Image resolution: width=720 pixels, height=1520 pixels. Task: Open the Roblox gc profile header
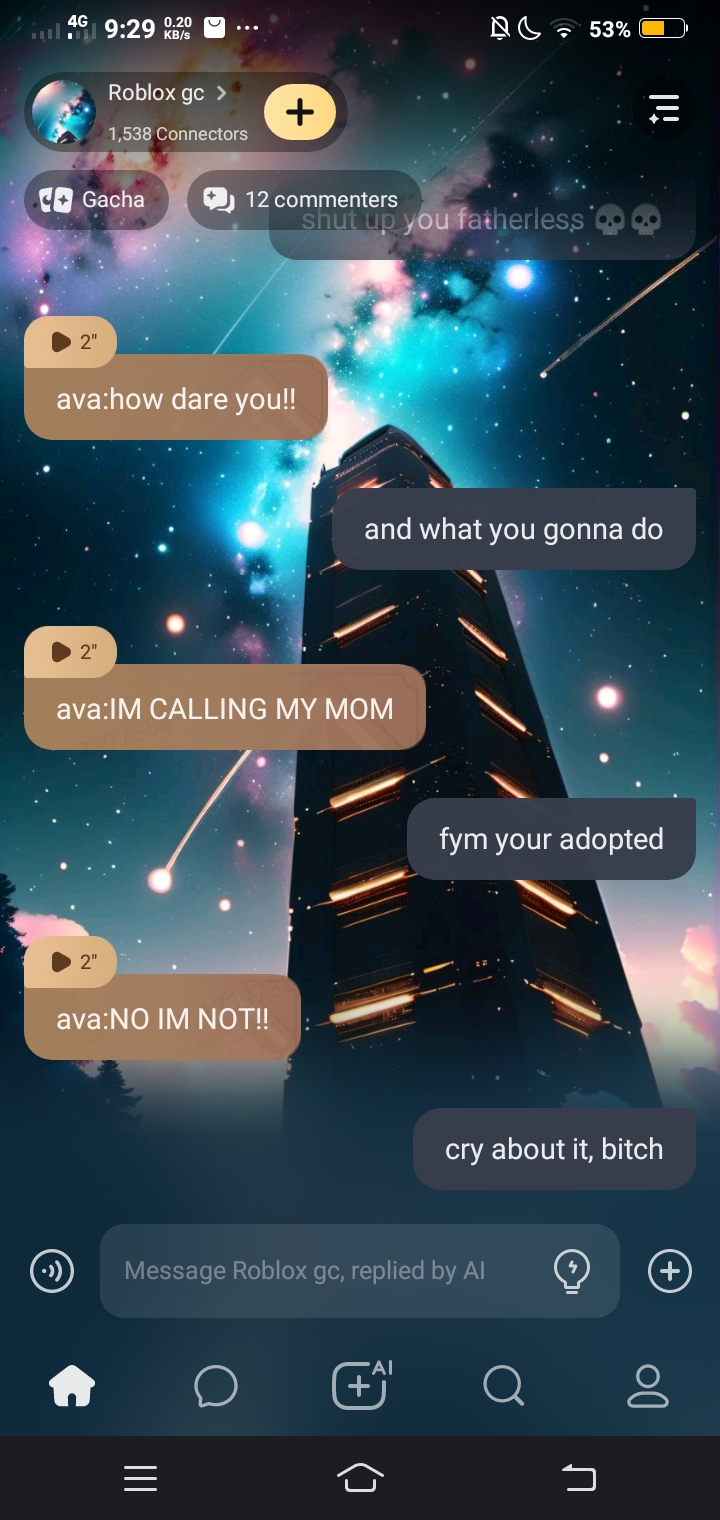(x=150, y=112)
